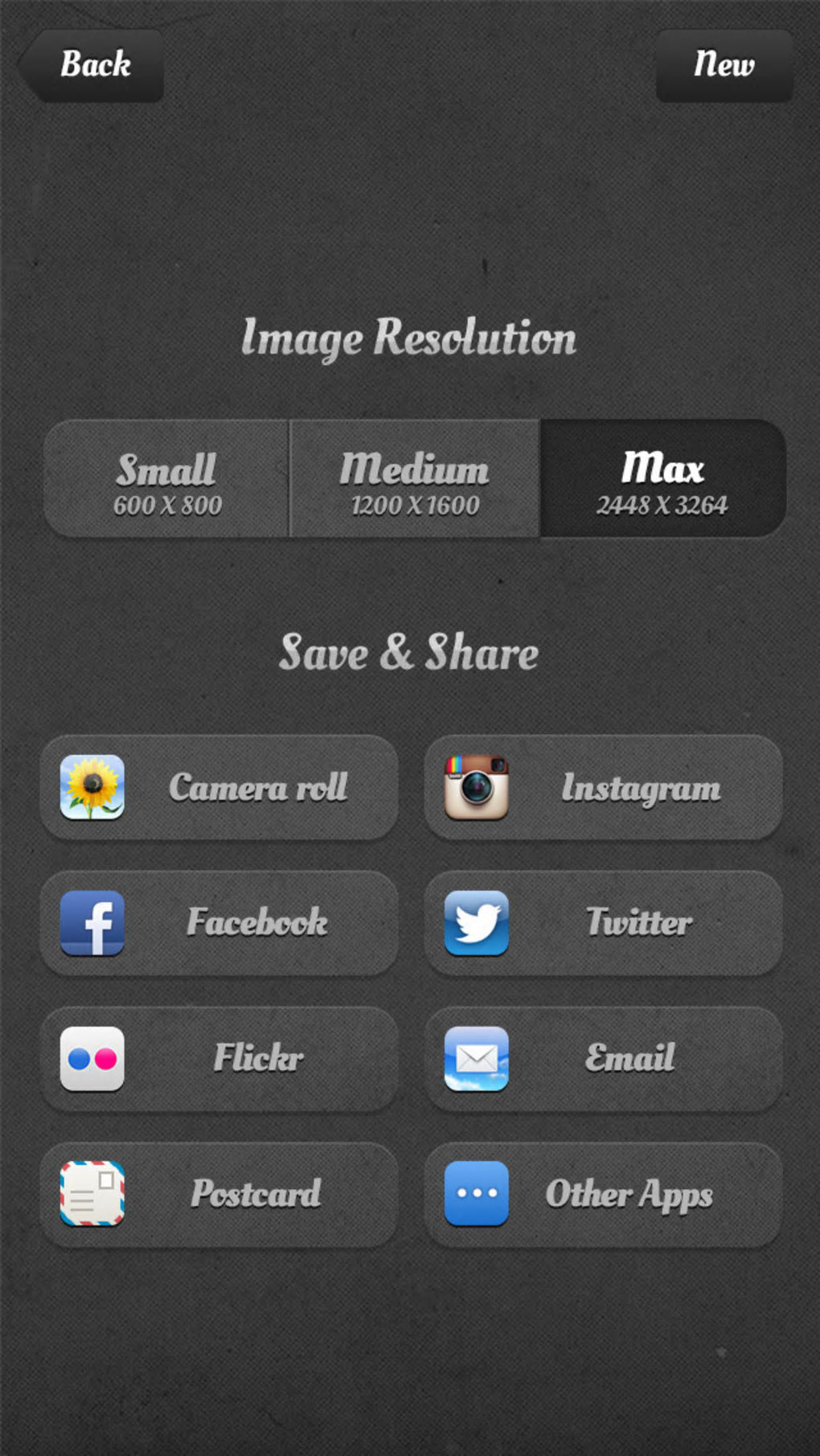Start a new photo with New

(724, 65)
